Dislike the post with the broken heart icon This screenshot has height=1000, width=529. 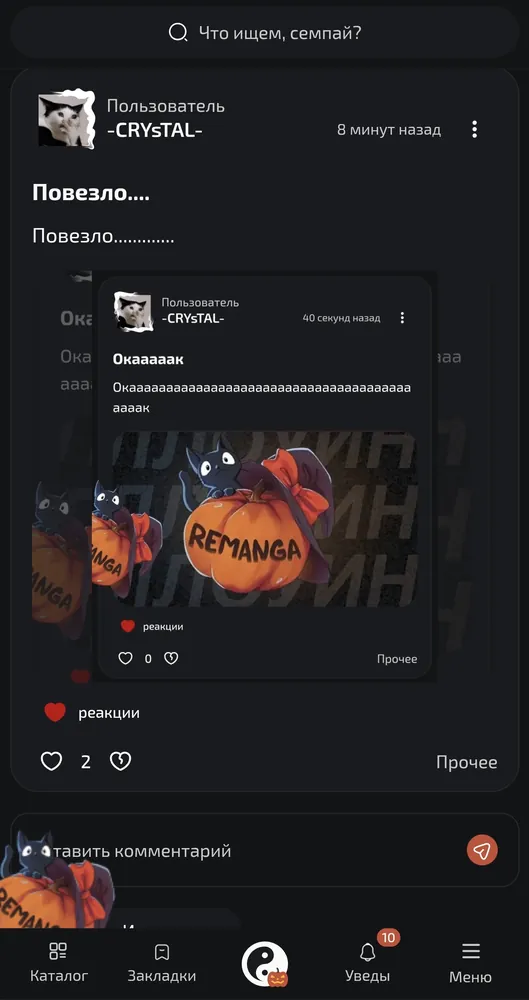tap(121, 761)
